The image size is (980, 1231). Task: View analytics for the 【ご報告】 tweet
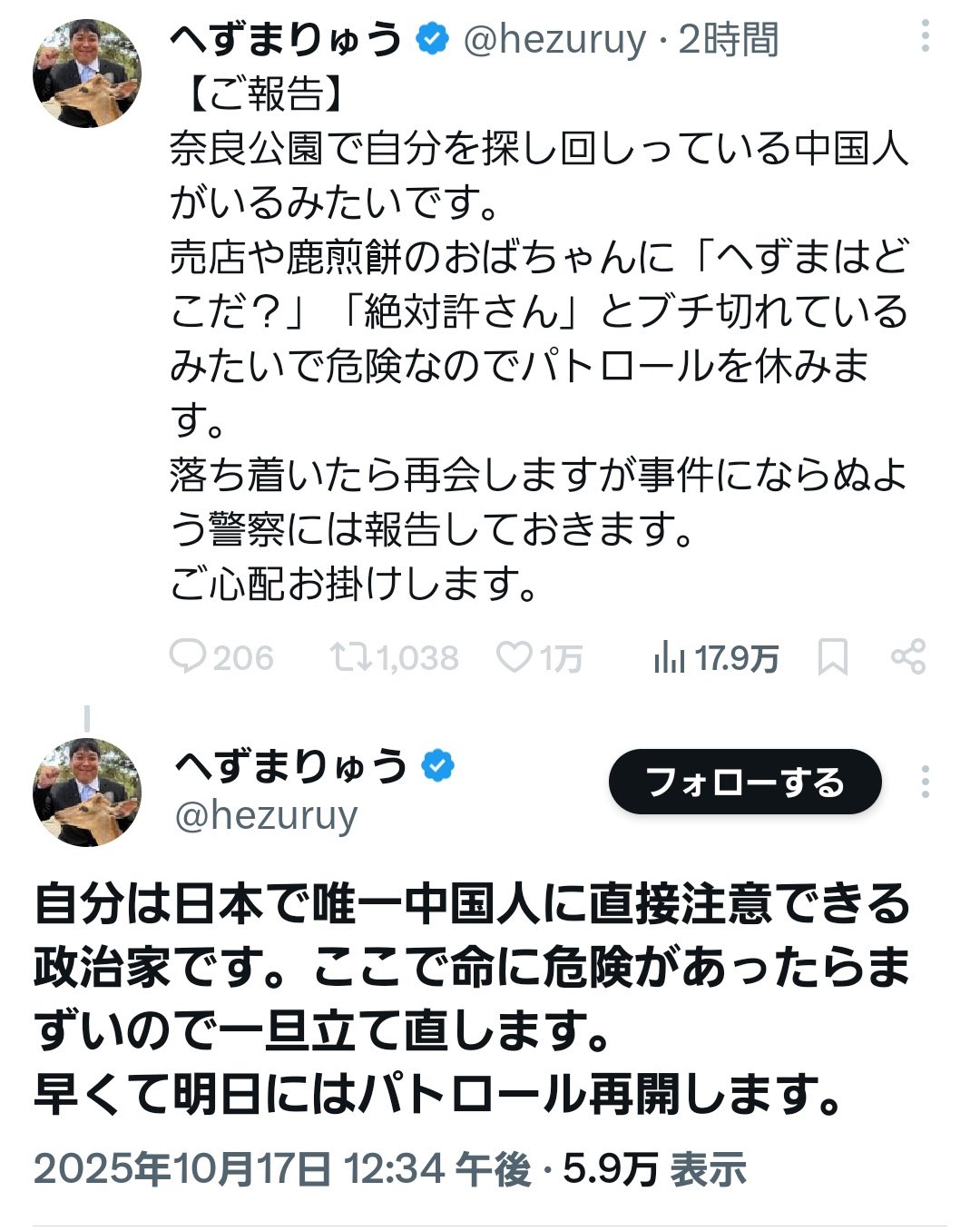click(670, 657)
